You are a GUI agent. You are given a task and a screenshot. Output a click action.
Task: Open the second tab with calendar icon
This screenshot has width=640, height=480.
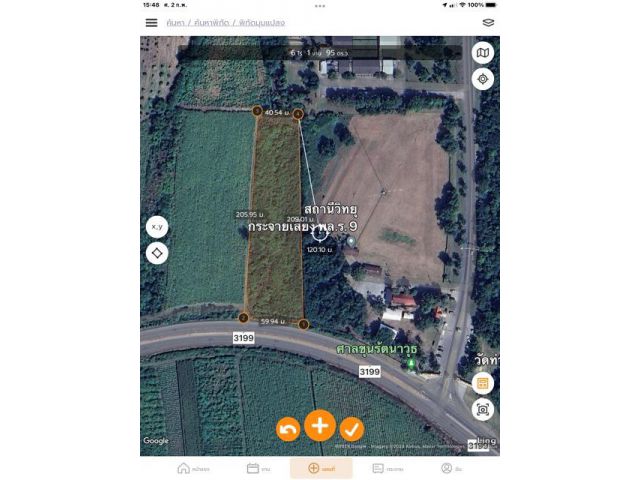coord(258,468)
